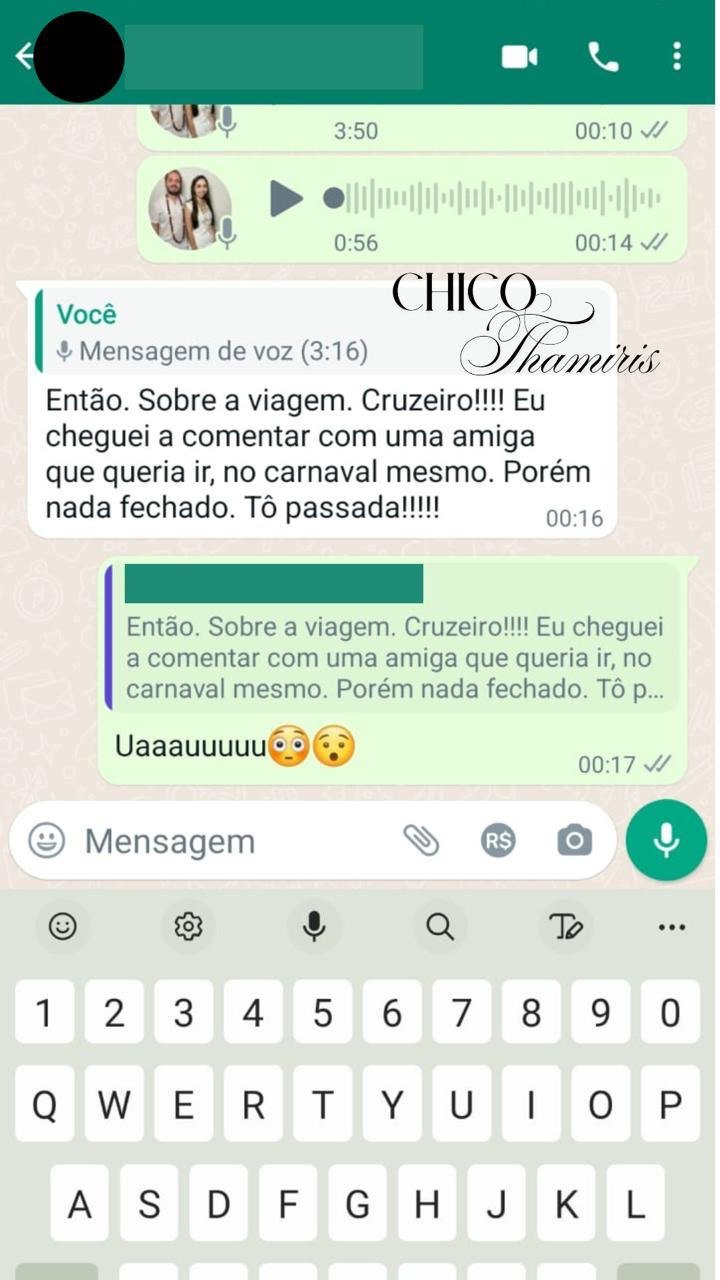Viewport: 720px width, 1280px height.
Task: Start a video call
Action: tap(519, 57)
